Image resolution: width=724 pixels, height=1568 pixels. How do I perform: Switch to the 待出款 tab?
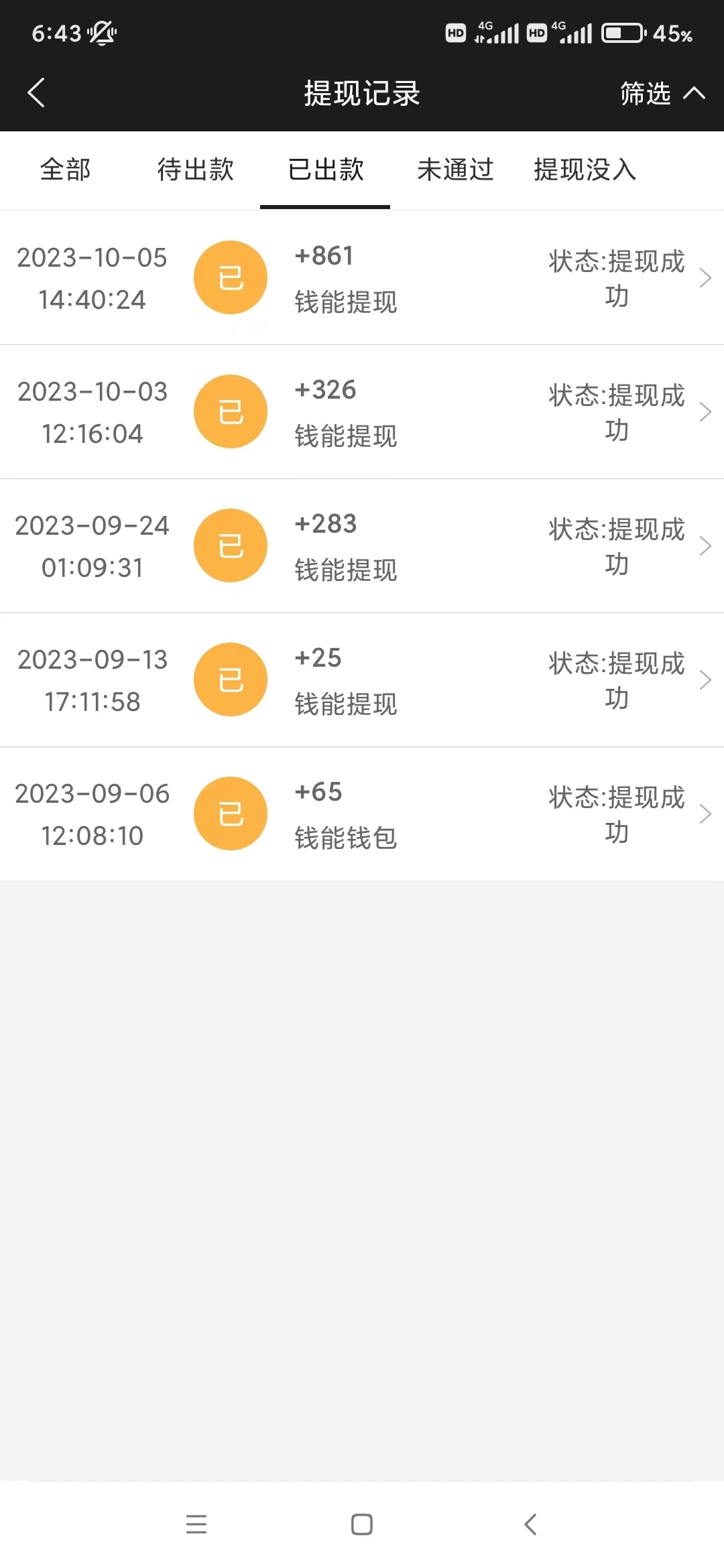[195, 171]
